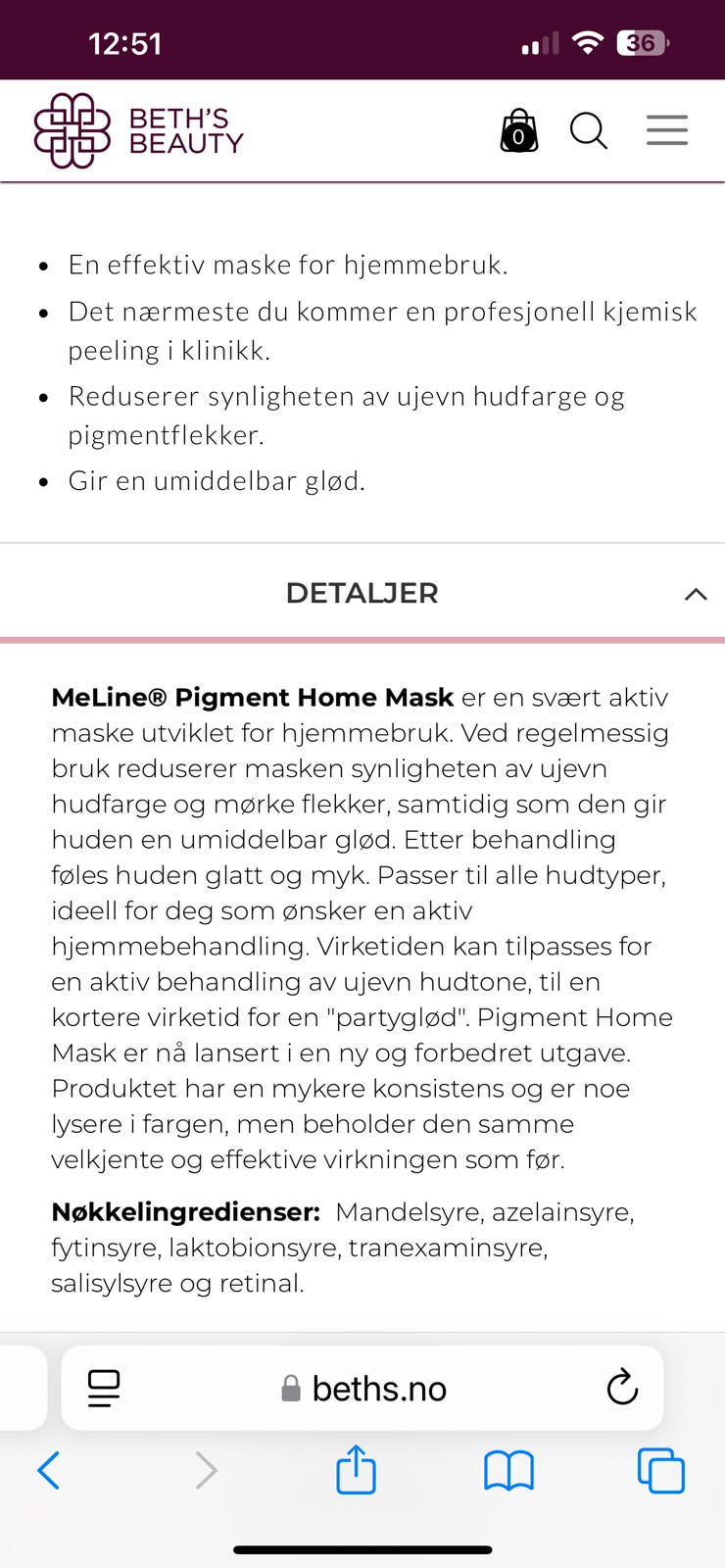Tap the chevron next to DETALJER
The width and height of the screenshot is (725, 1568).
click(x=696, y=594)
